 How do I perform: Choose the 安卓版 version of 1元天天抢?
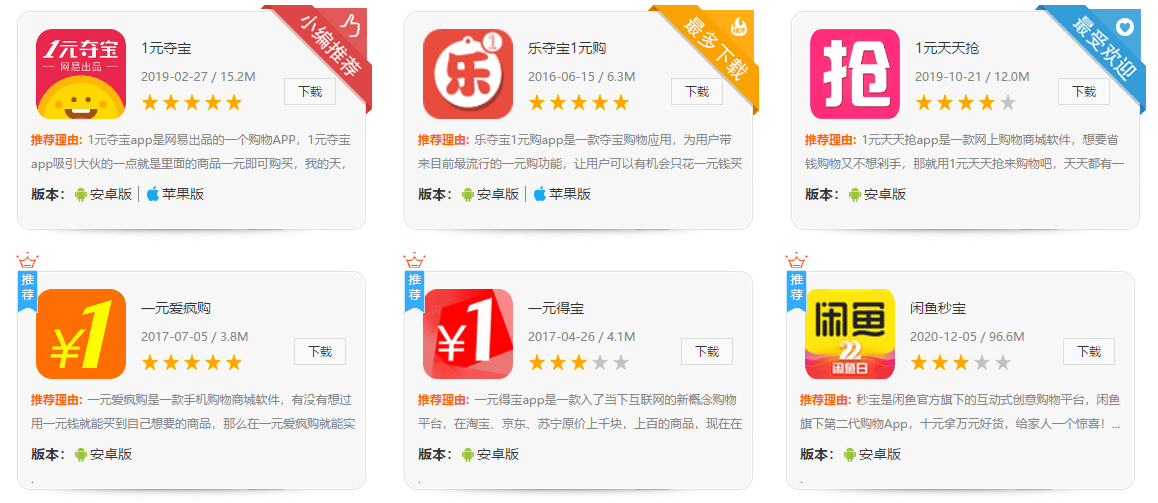click(877, 194)
